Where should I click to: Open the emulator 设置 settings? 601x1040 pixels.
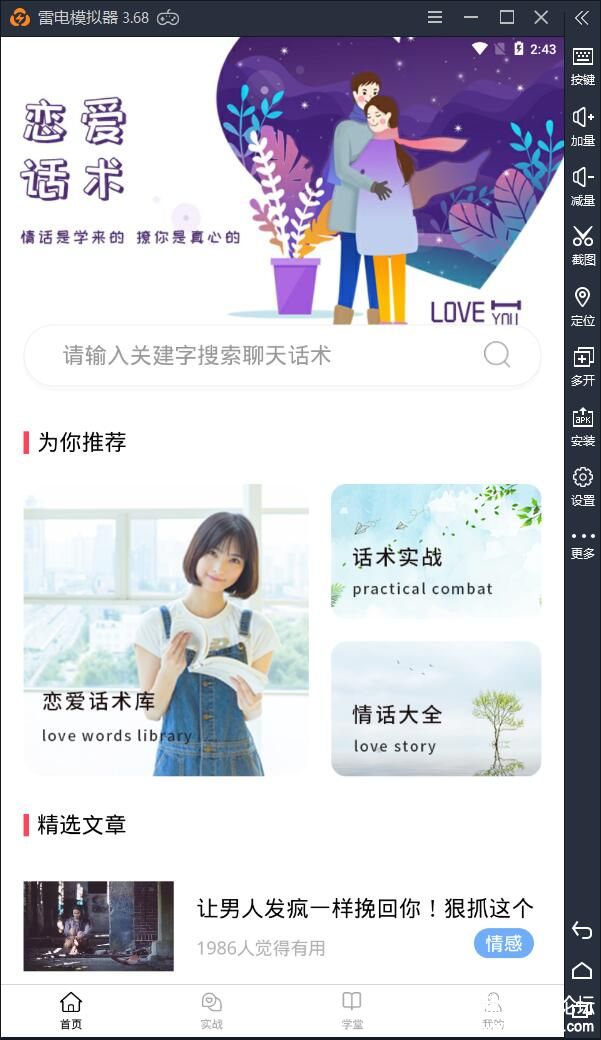coord(583,486)
